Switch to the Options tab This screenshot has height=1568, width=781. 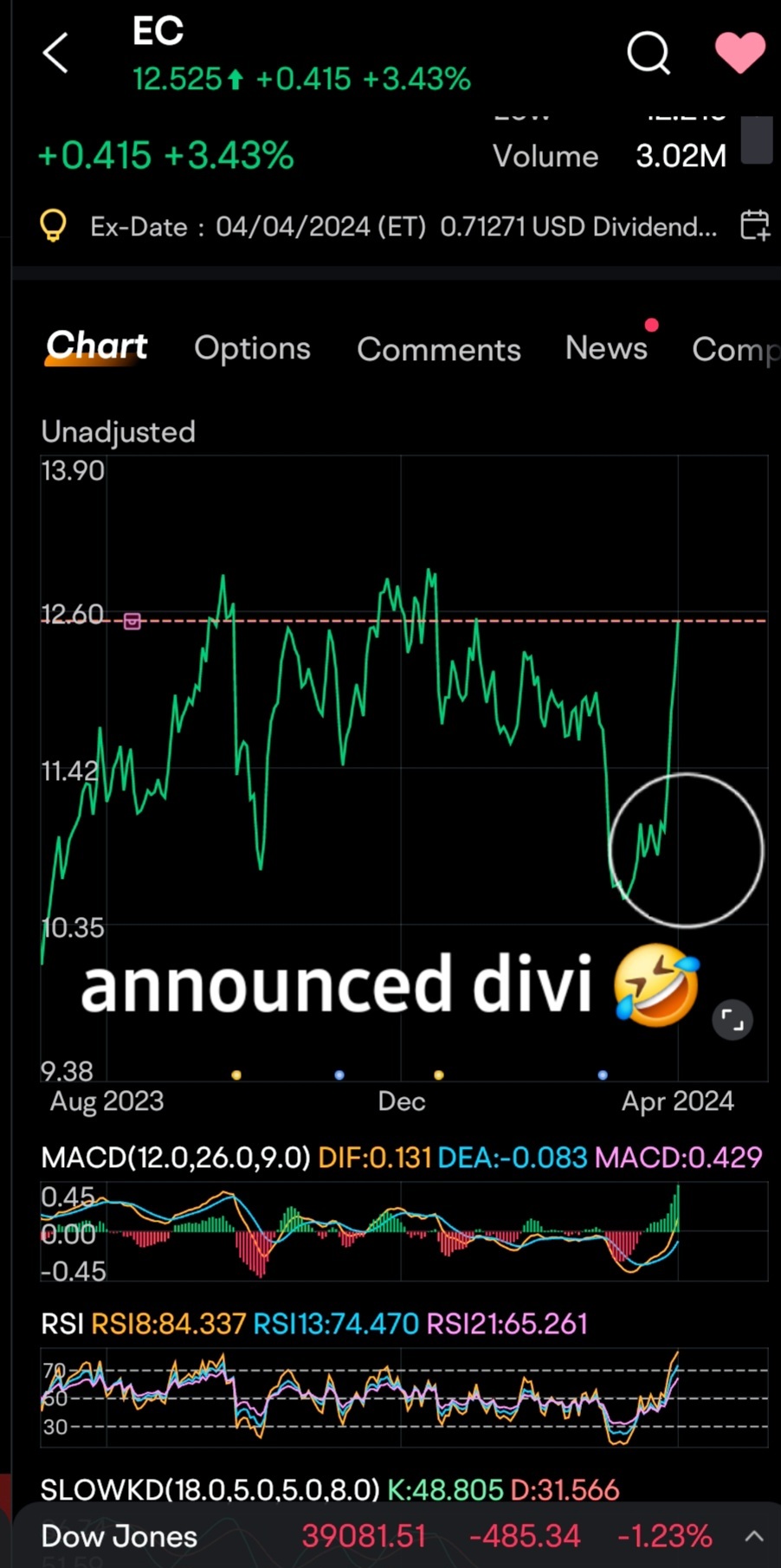pyautogui.click(x=252, y=348)
